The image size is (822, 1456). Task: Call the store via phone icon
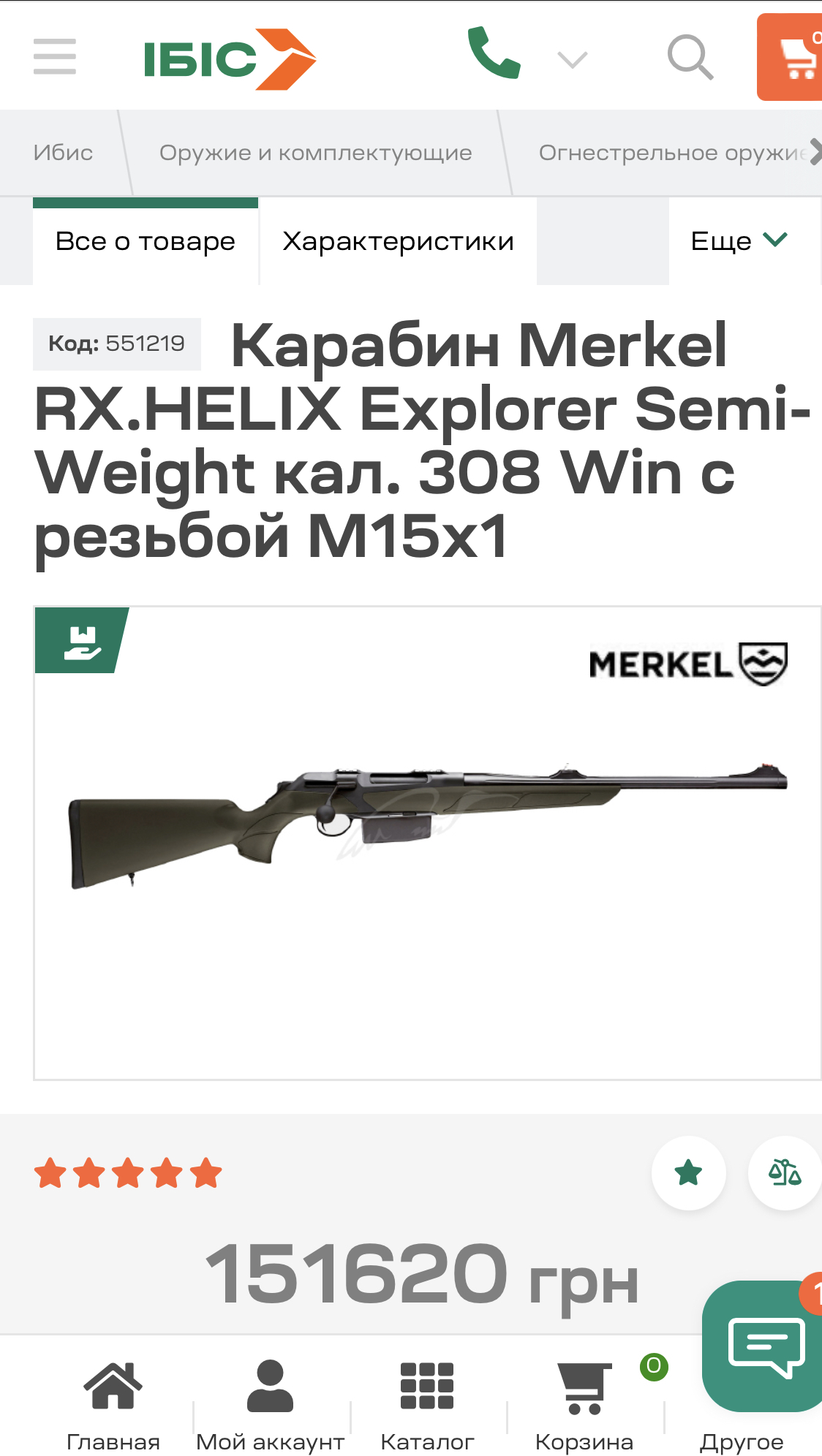click(494, 53)
